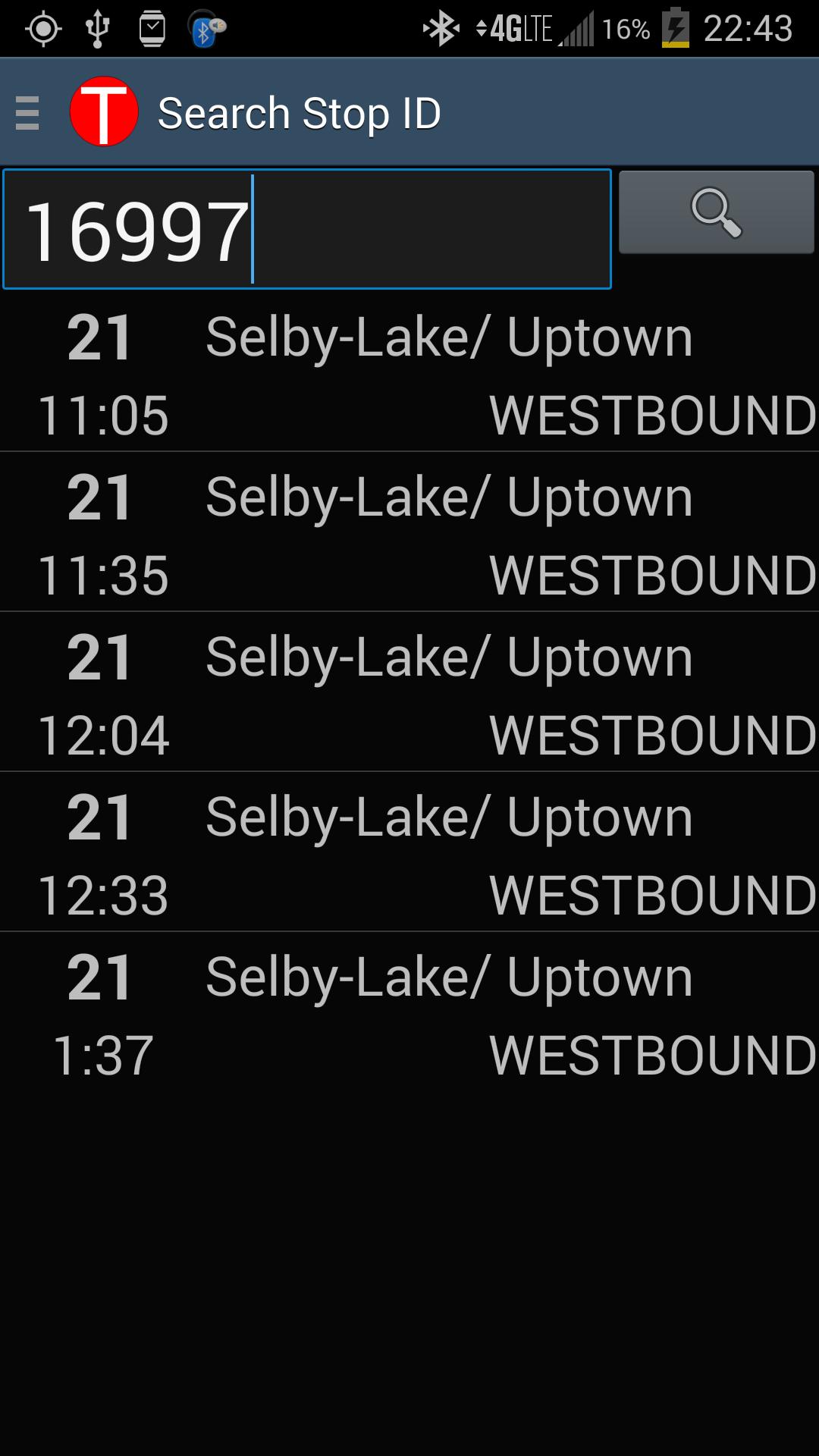Search departures with the magnifier button
The height and width of the screenshot is (1456, 819).
[716, 212]
